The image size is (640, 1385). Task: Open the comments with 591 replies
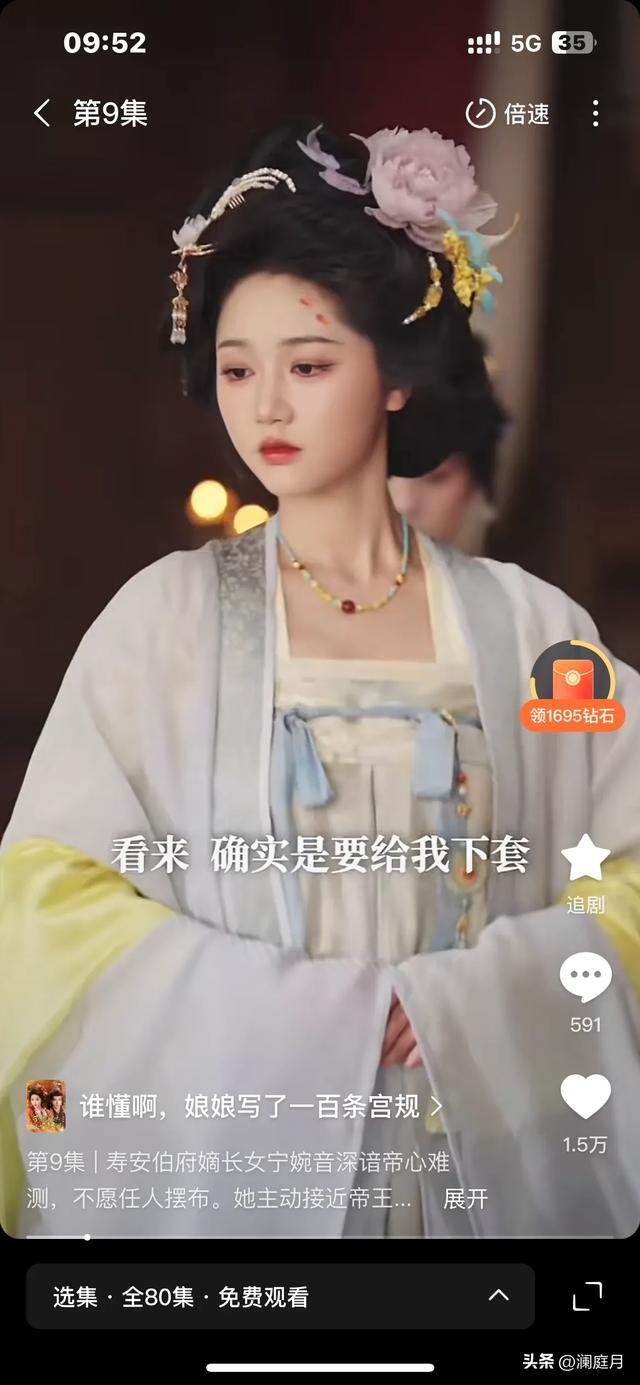585,990
